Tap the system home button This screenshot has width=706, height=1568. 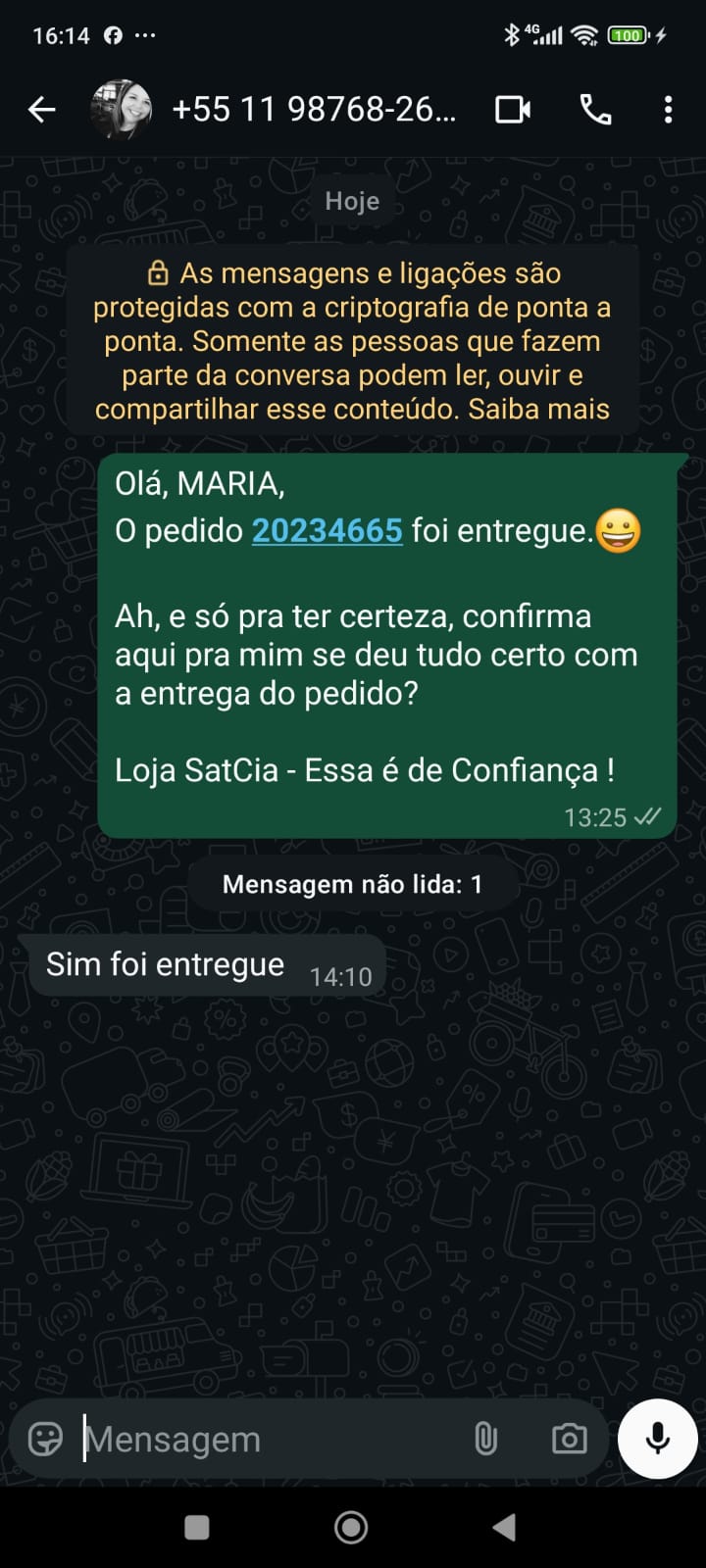[351, 1527]
